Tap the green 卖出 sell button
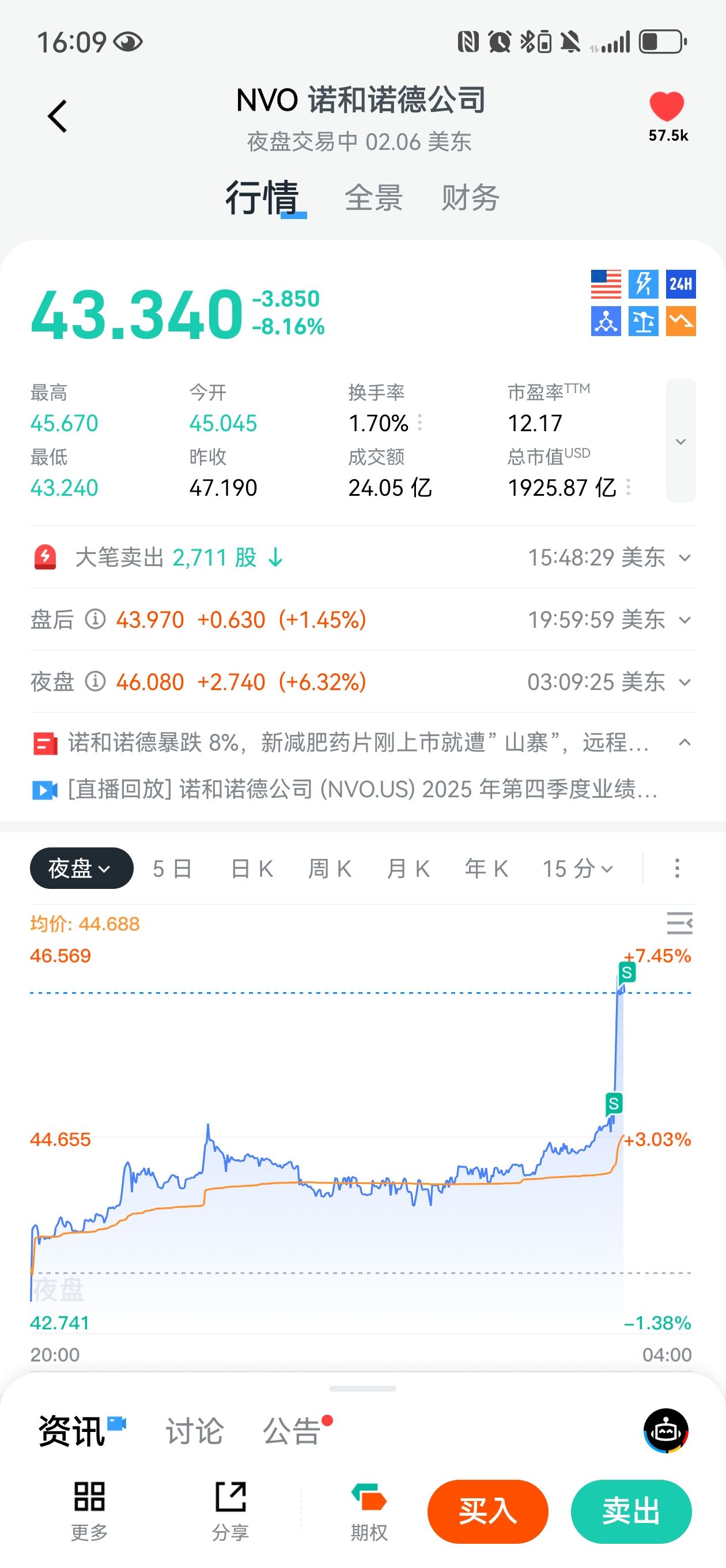The image size is (726, 1568). tap(630, 1512)
